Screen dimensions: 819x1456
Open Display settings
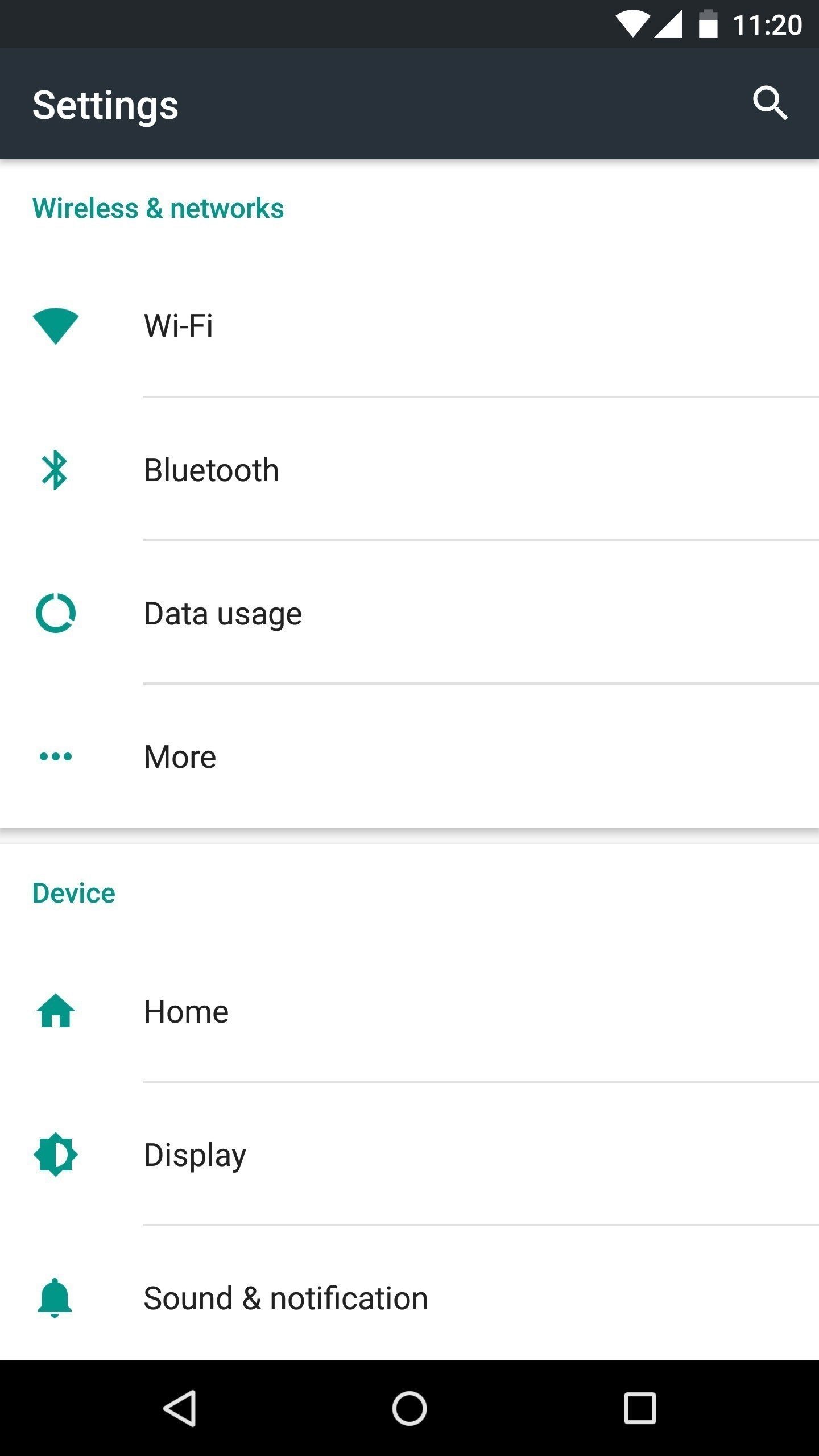point(409,1155)
